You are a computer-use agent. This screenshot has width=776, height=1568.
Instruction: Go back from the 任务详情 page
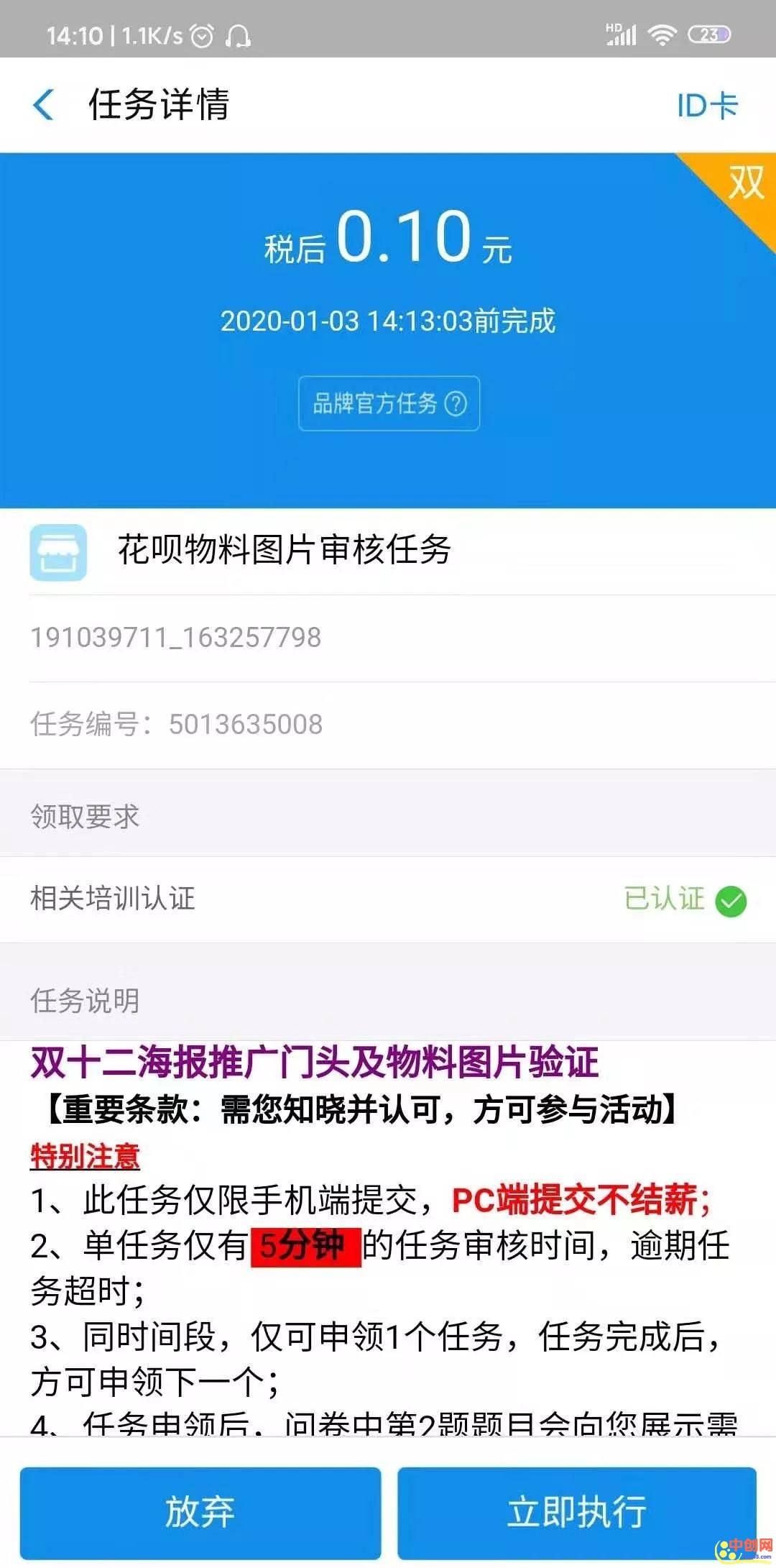pyautogui.click(x=45, y=105)
